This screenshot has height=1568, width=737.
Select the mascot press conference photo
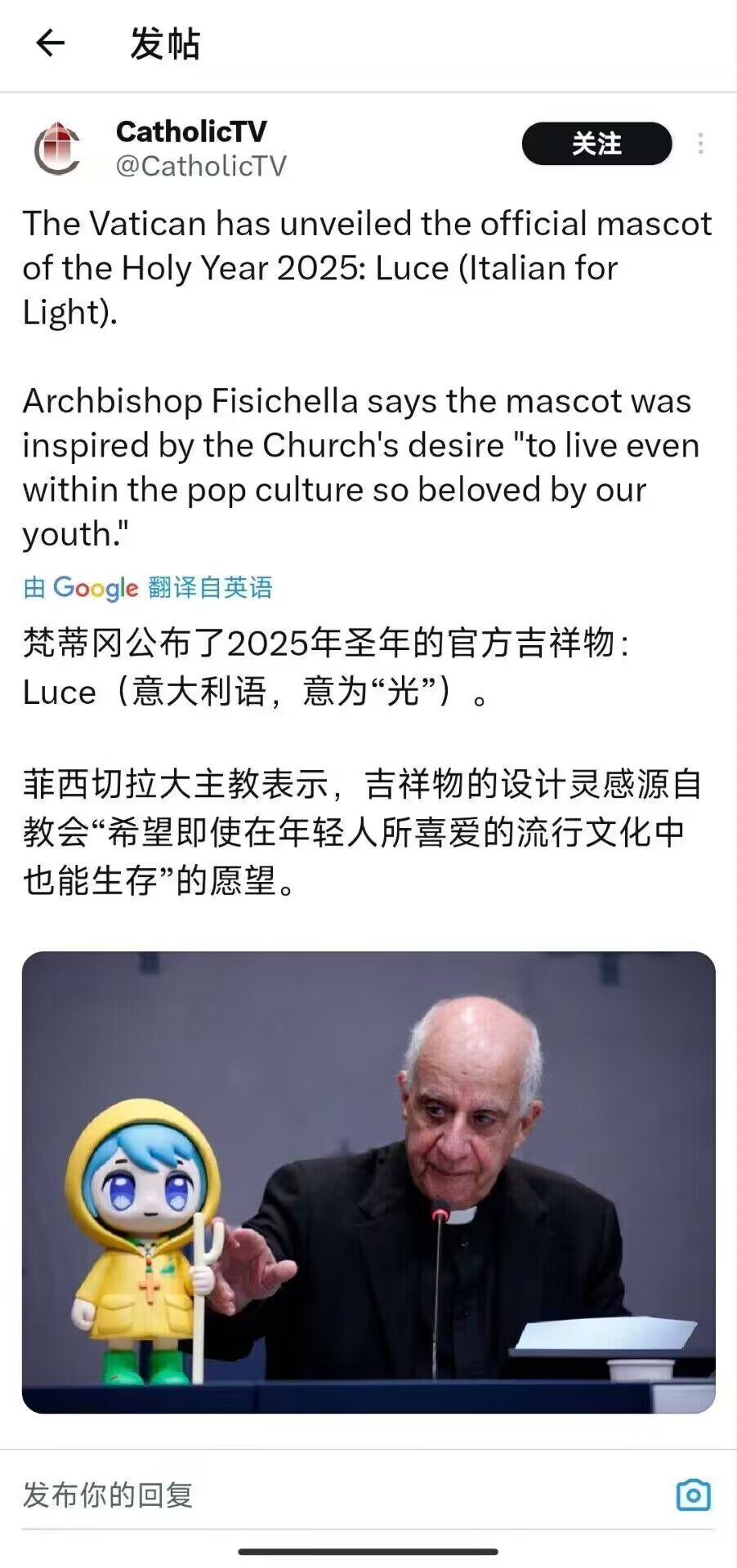368,1188
